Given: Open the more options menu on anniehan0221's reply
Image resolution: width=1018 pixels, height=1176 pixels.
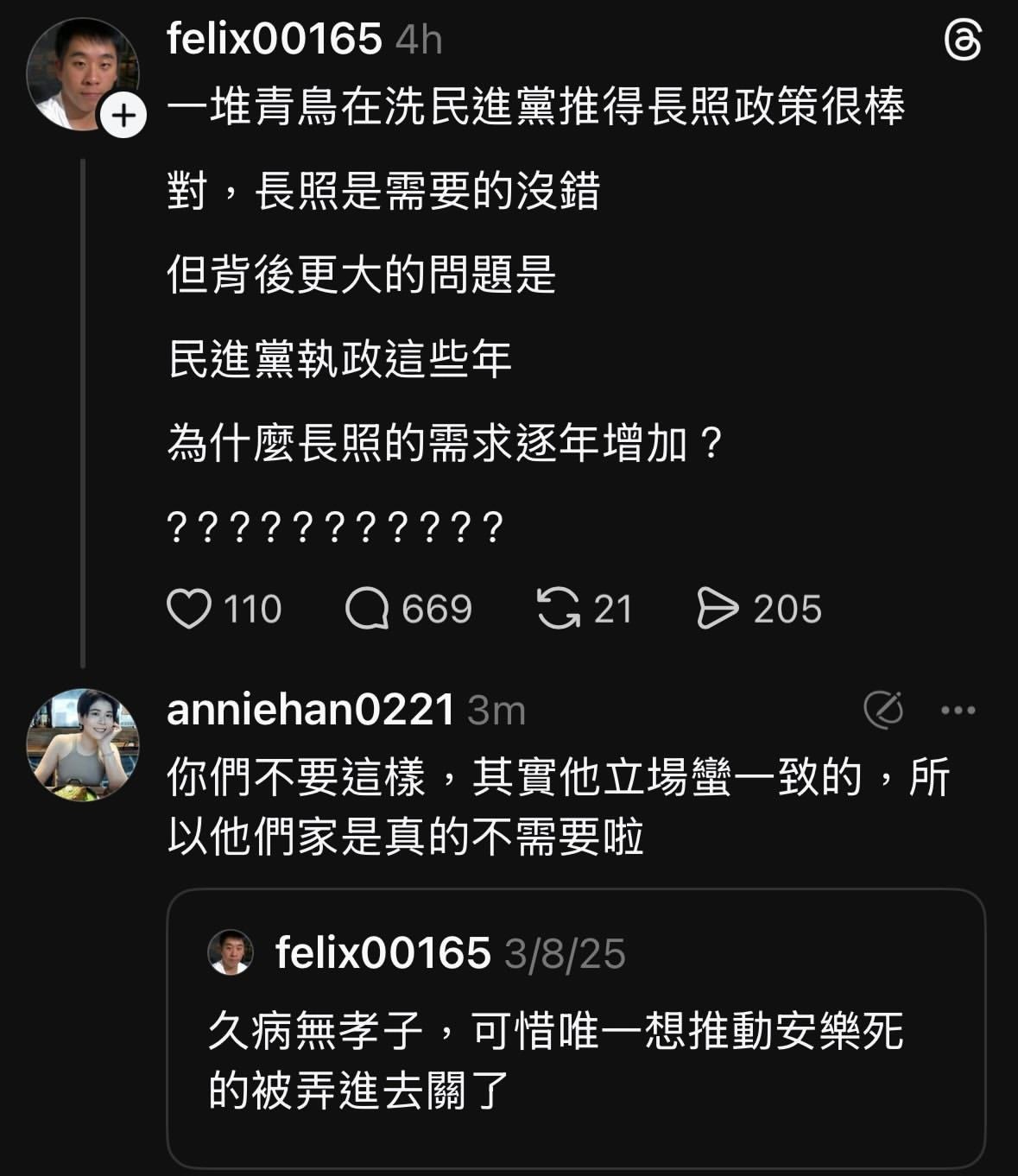Looking at the screenshot, I should pos(958,711).
